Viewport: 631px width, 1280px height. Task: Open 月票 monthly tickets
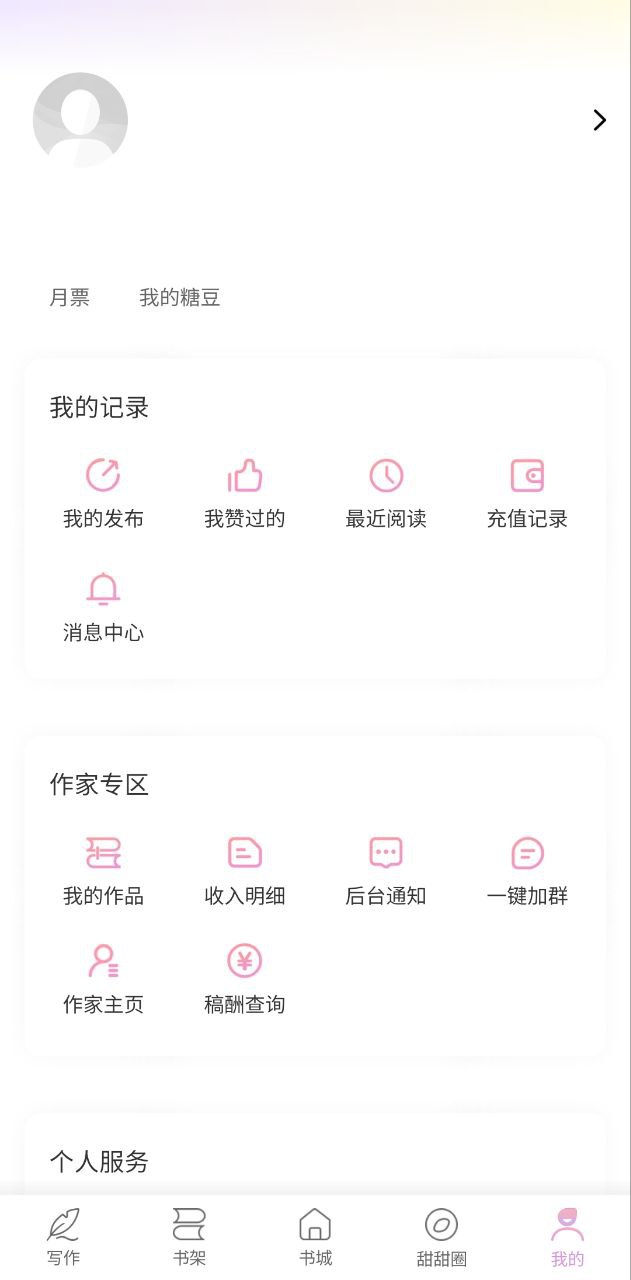pos(70,297)
